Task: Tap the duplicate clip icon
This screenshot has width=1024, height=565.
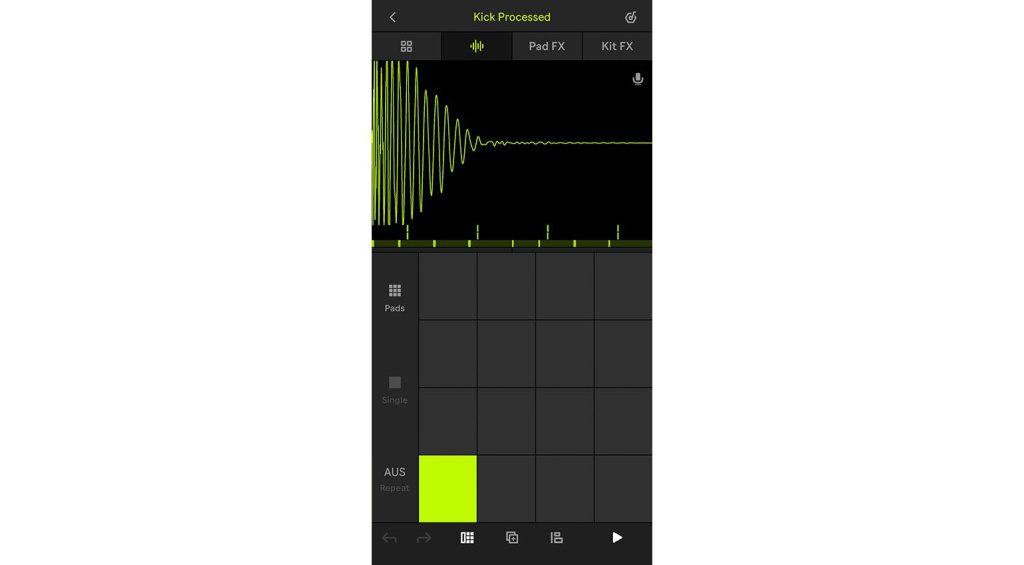Action: [512, 538]
